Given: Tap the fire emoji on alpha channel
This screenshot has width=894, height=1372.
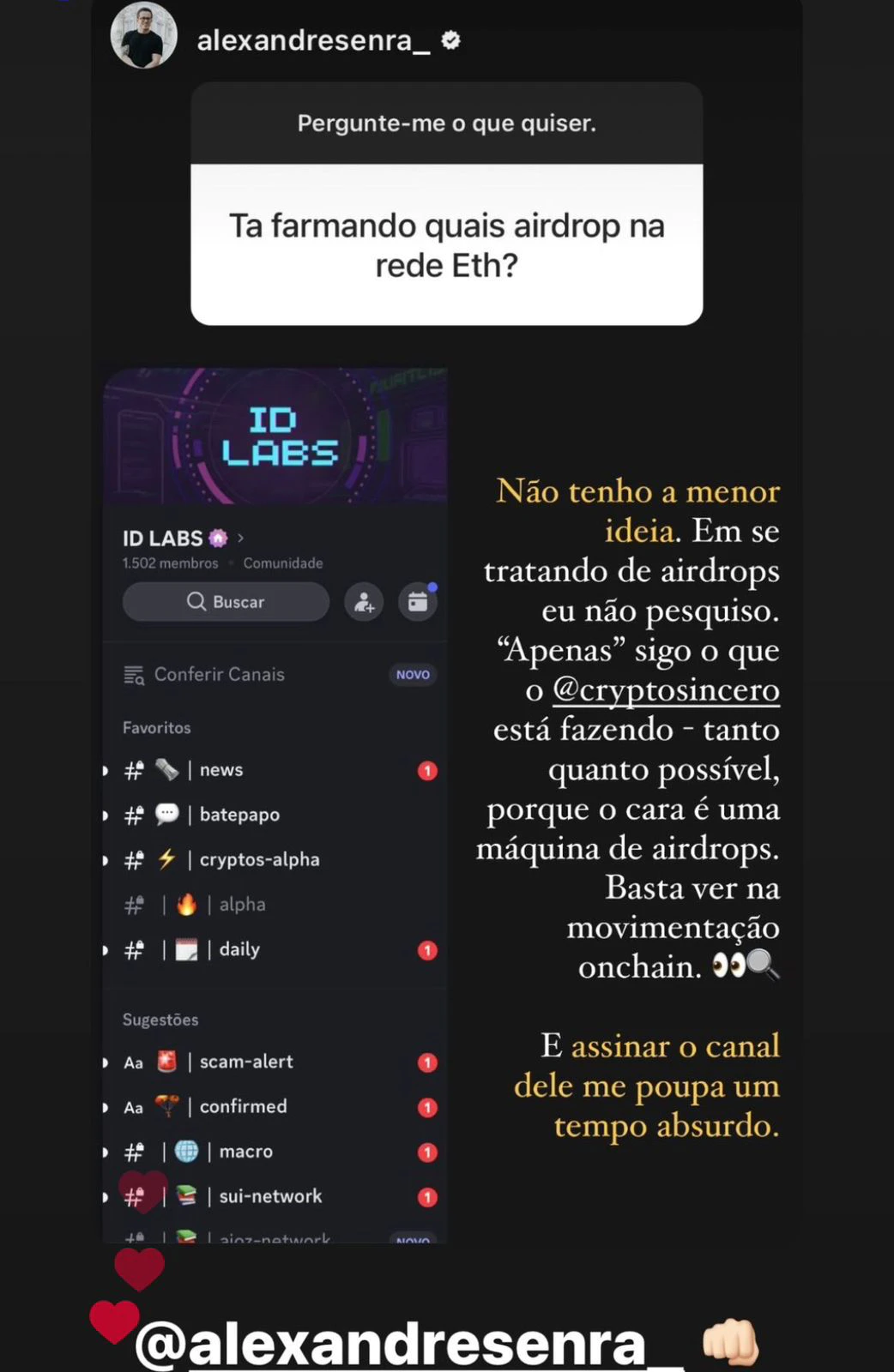Looking at the screenshot, I should (x=188, y=904).
